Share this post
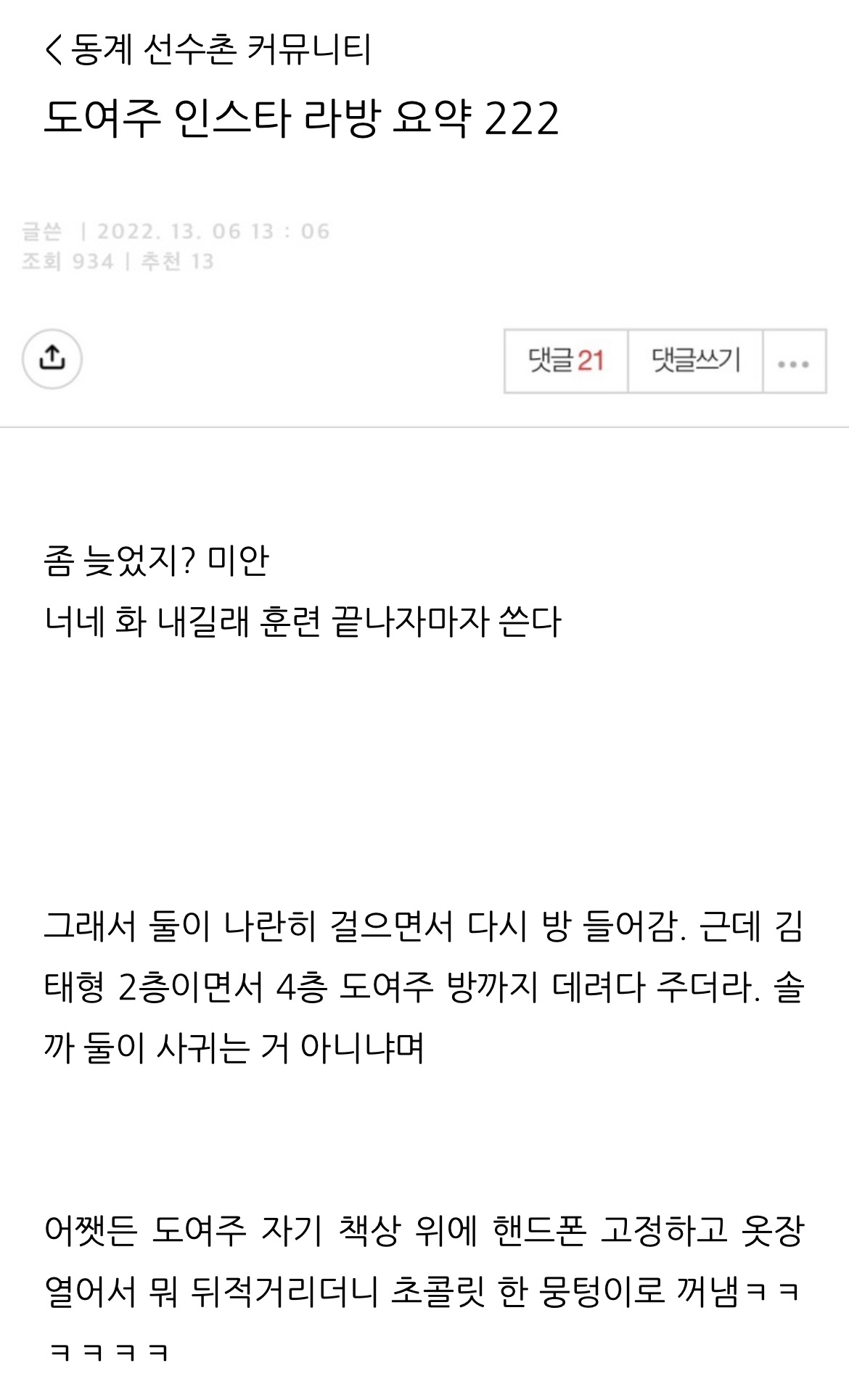Viewport: 849px width, 1400px height. pyautogui.click(x=52, y=359)
